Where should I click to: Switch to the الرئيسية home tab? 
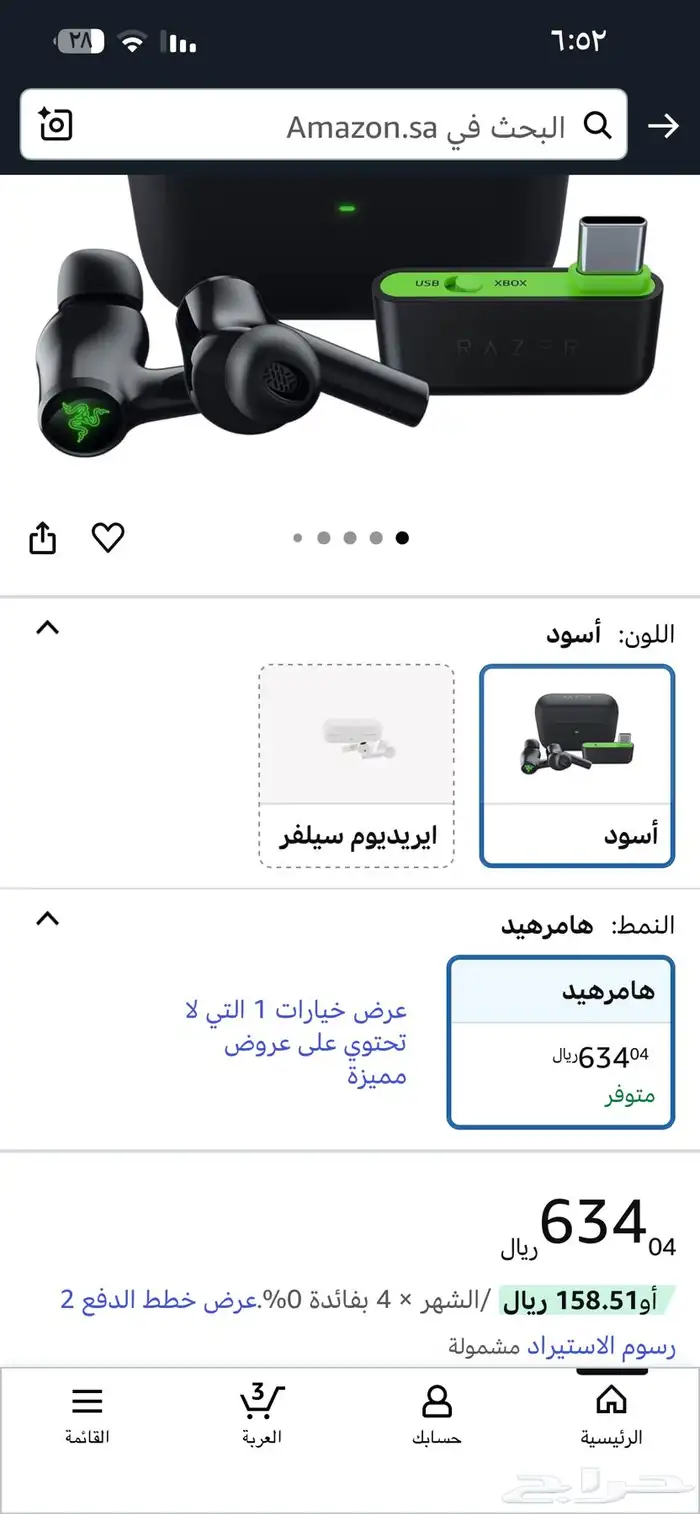coord(611,1415)
